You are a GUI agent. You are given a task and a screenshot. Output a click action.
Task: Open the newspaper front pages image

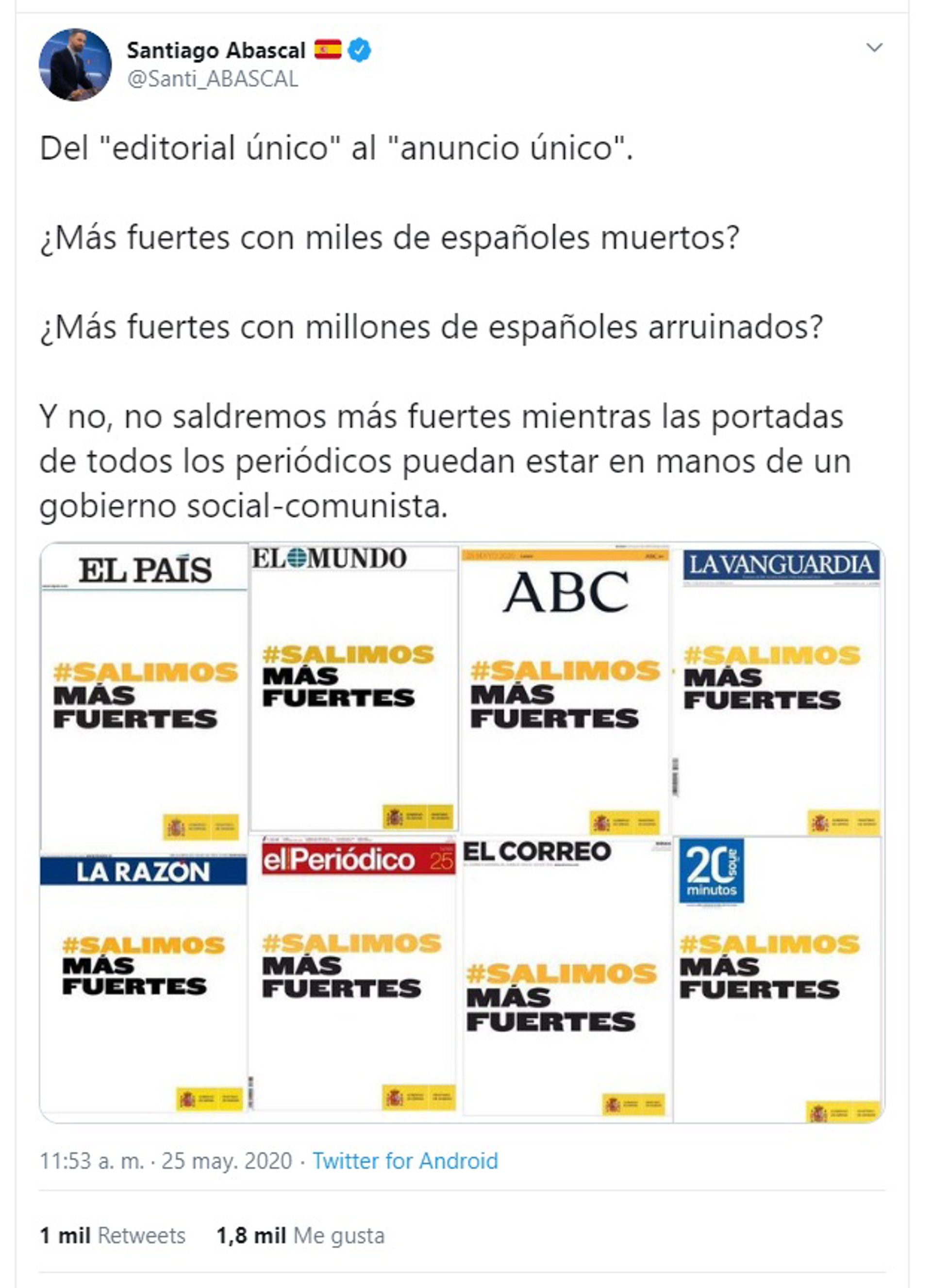point(462,832)
